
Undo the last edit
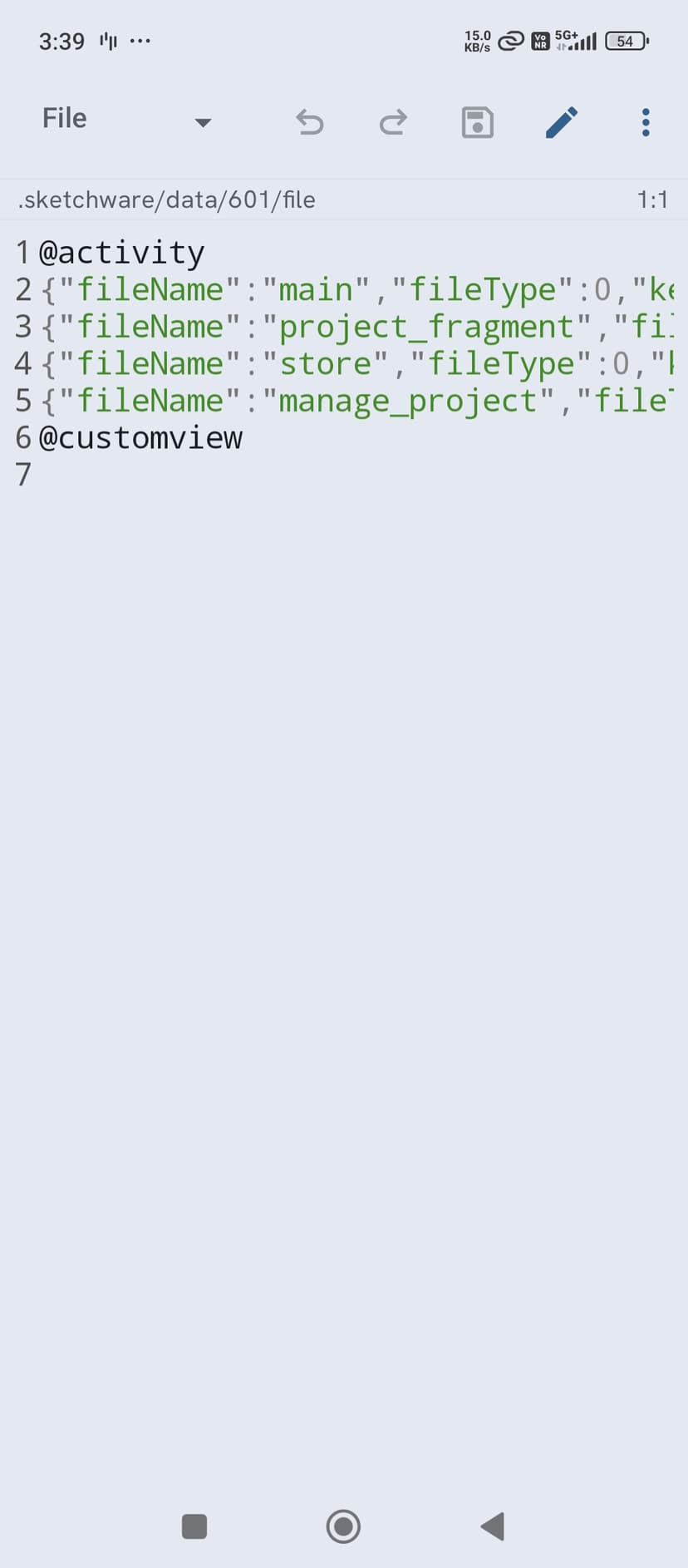[310, 122]
